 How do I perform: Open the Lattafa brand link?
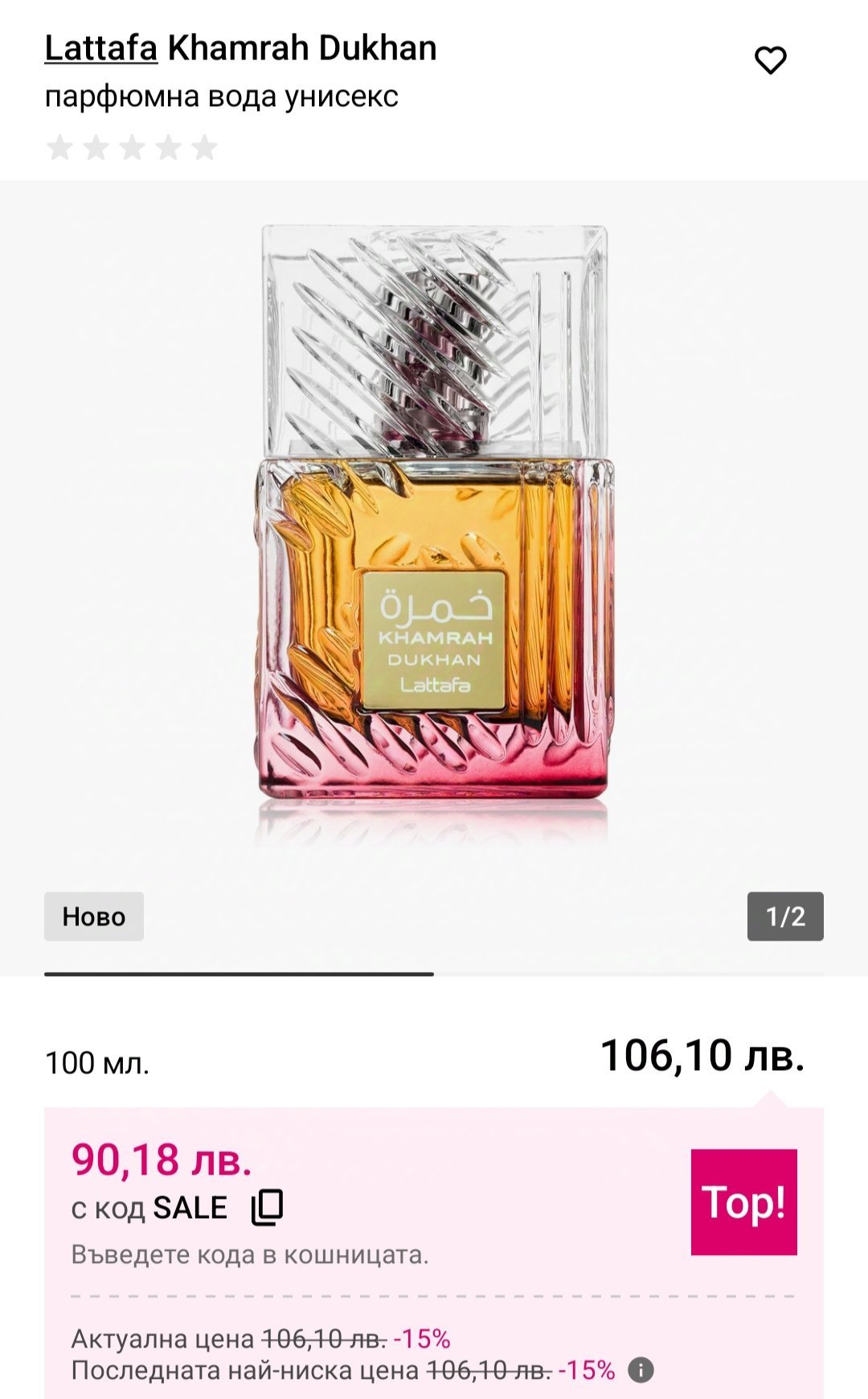(x=100, y=48)
